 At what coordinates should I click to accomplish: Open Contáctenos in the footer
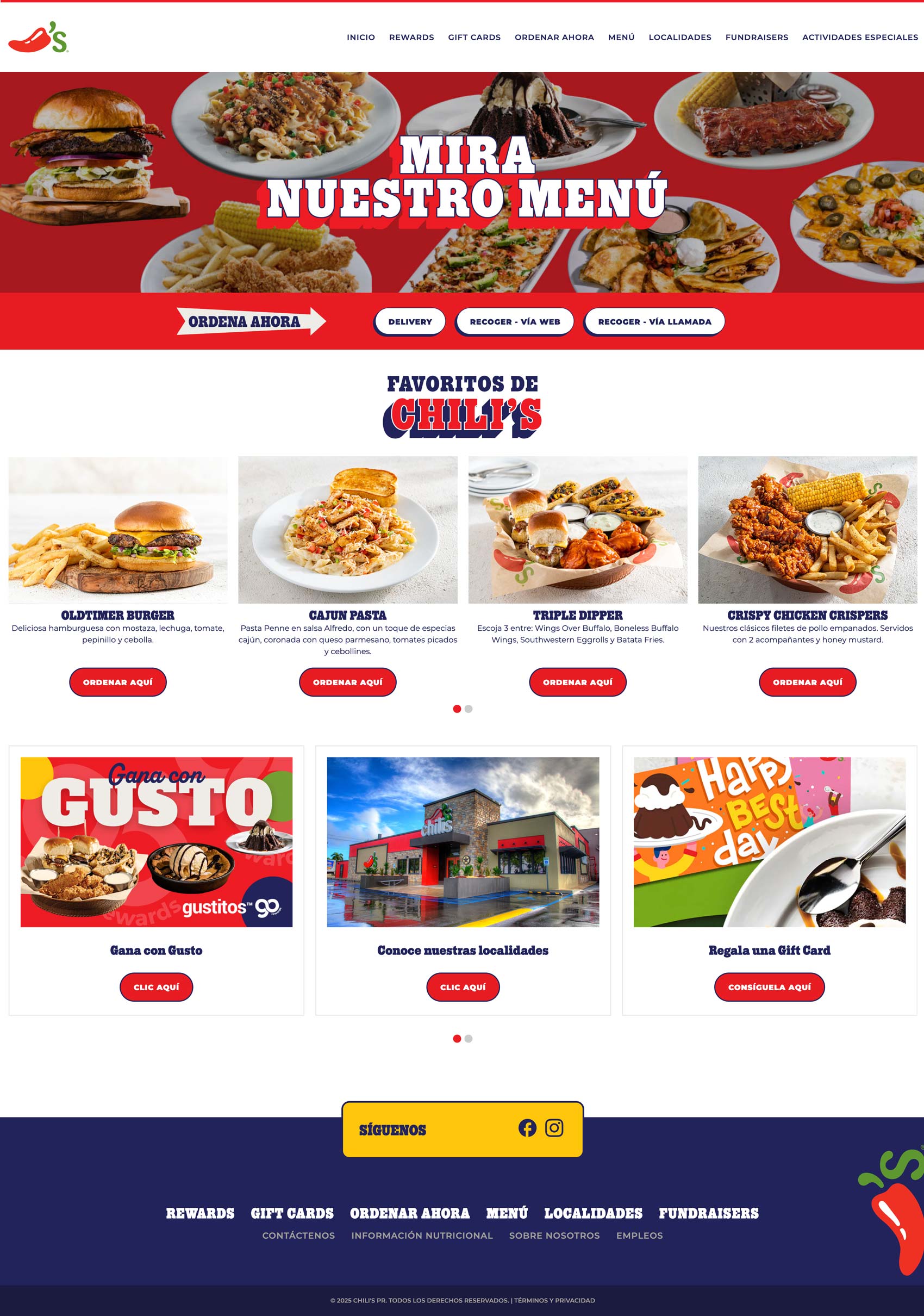point(298,1235)
